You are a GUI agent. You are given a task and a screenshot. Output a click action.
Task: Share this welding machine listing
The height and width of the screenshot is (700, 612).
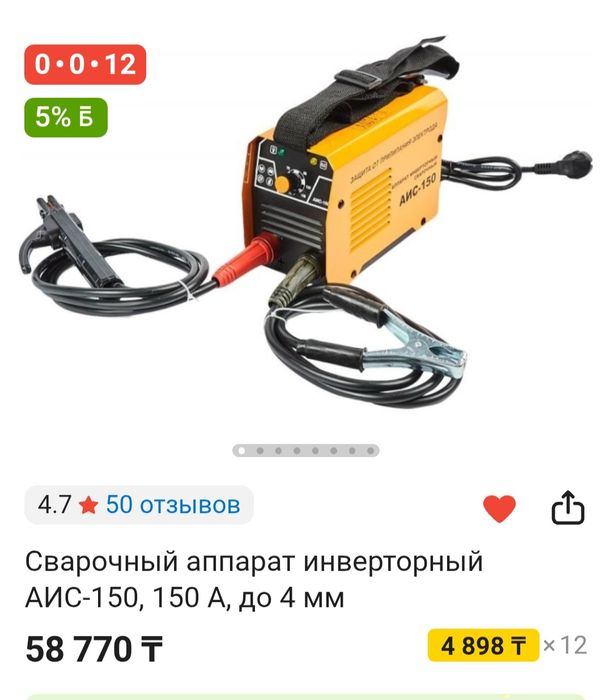[567, 507]
